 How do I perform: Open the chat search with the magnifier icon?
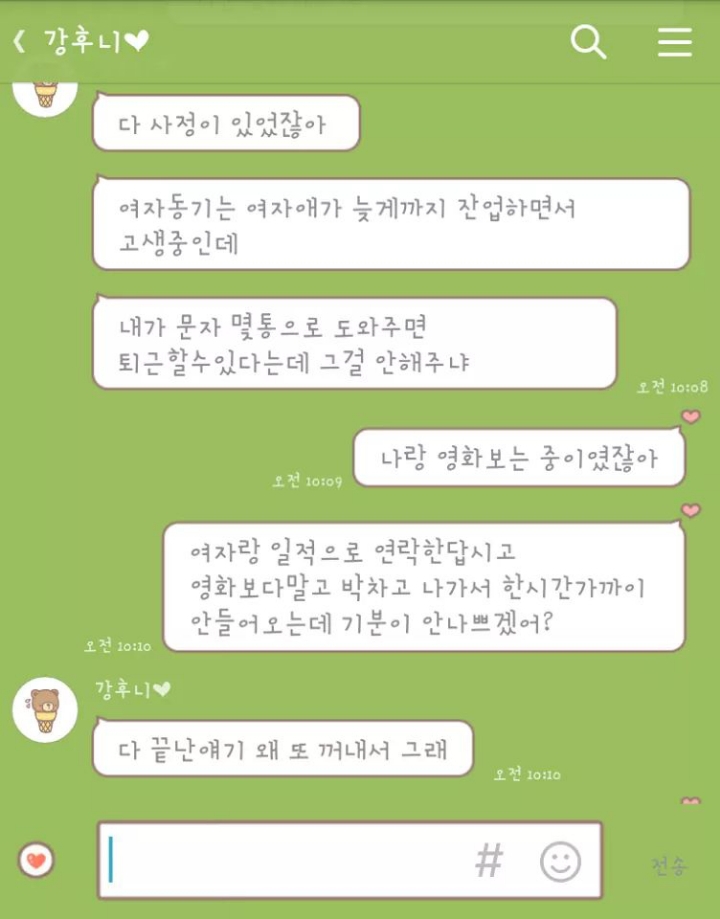click(x=588, y=42)
